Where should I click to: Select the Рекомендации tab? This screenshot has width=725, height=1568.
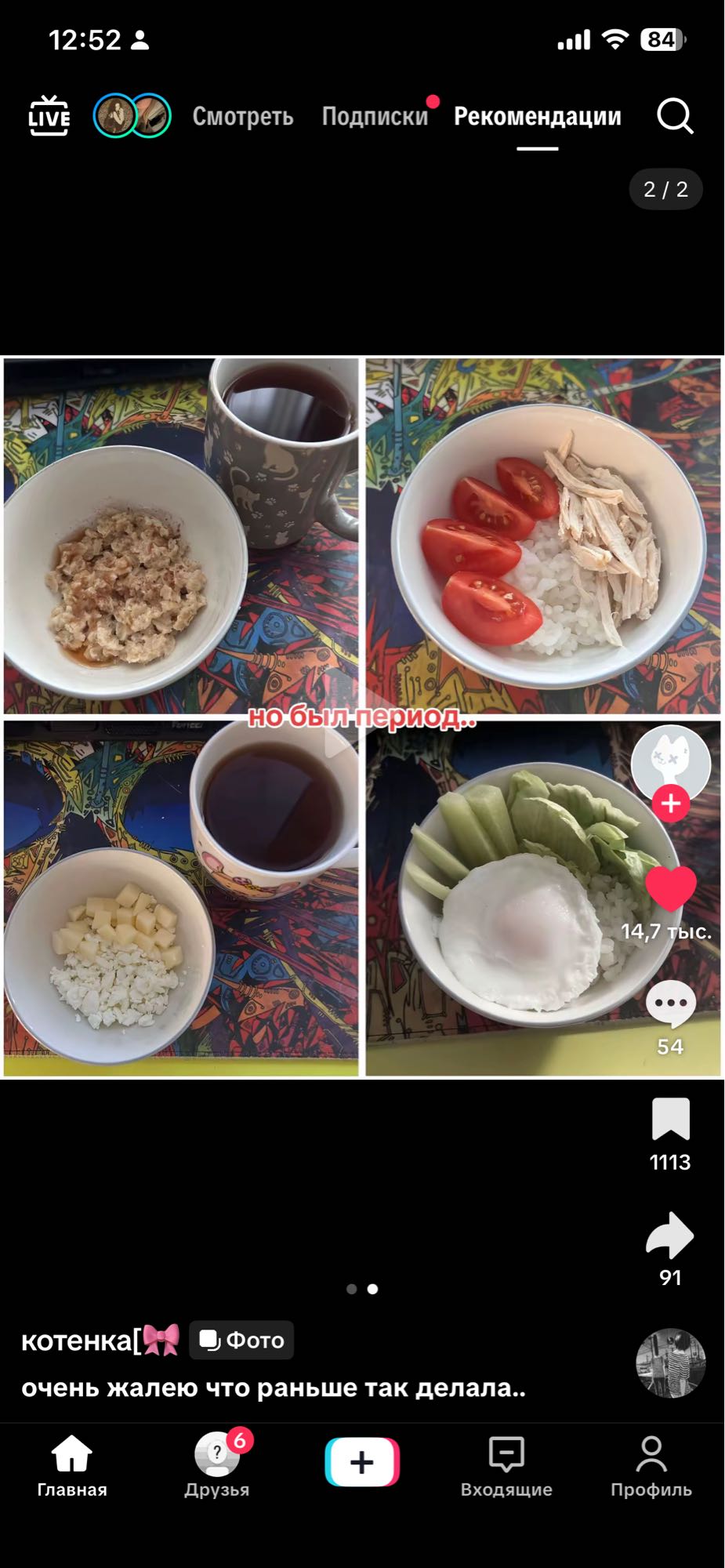538,117
